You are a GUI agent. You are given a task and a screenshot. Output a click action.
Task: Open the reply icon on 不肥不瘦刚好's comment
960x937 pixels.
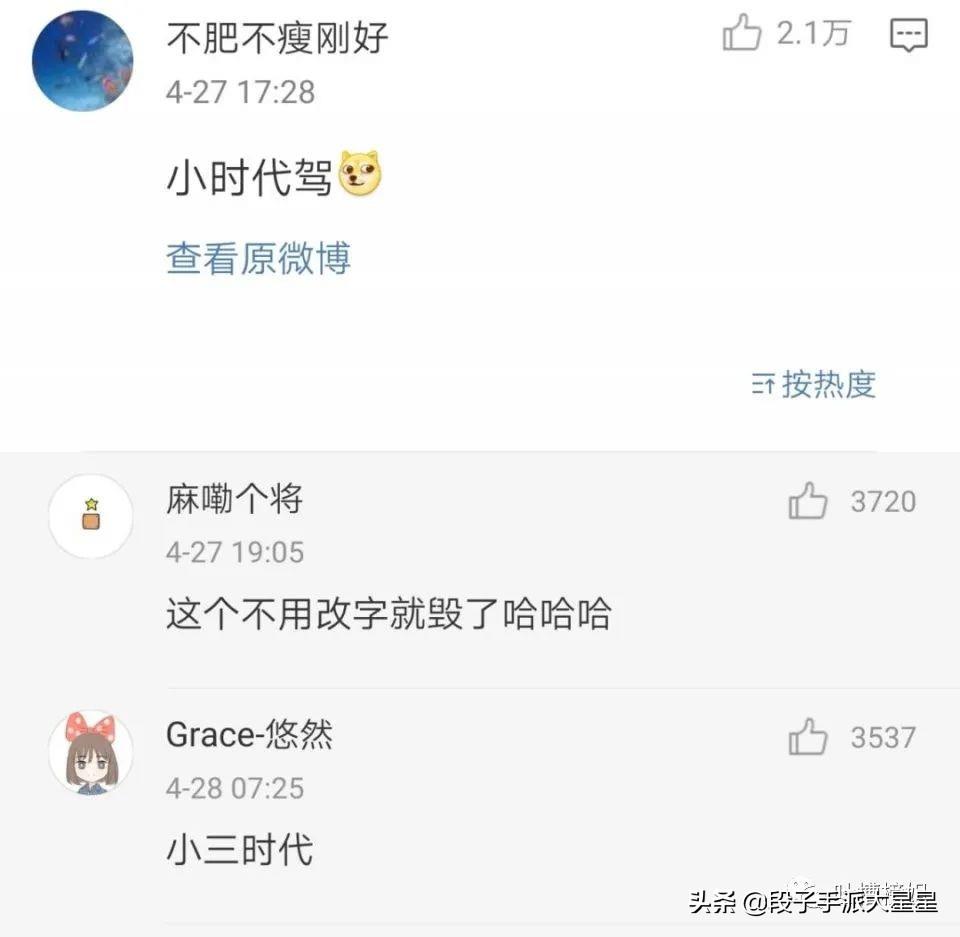908,36
